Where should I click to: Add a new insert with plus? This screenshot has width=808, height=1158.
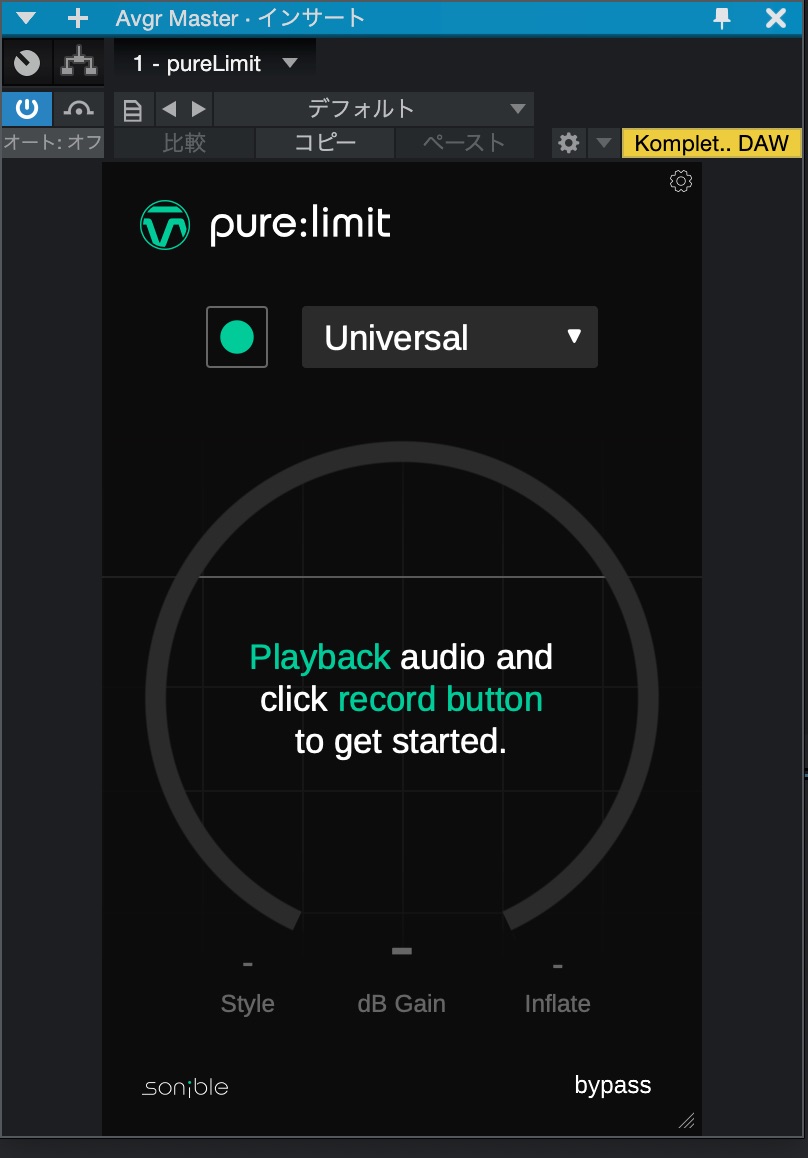[78, 17]
